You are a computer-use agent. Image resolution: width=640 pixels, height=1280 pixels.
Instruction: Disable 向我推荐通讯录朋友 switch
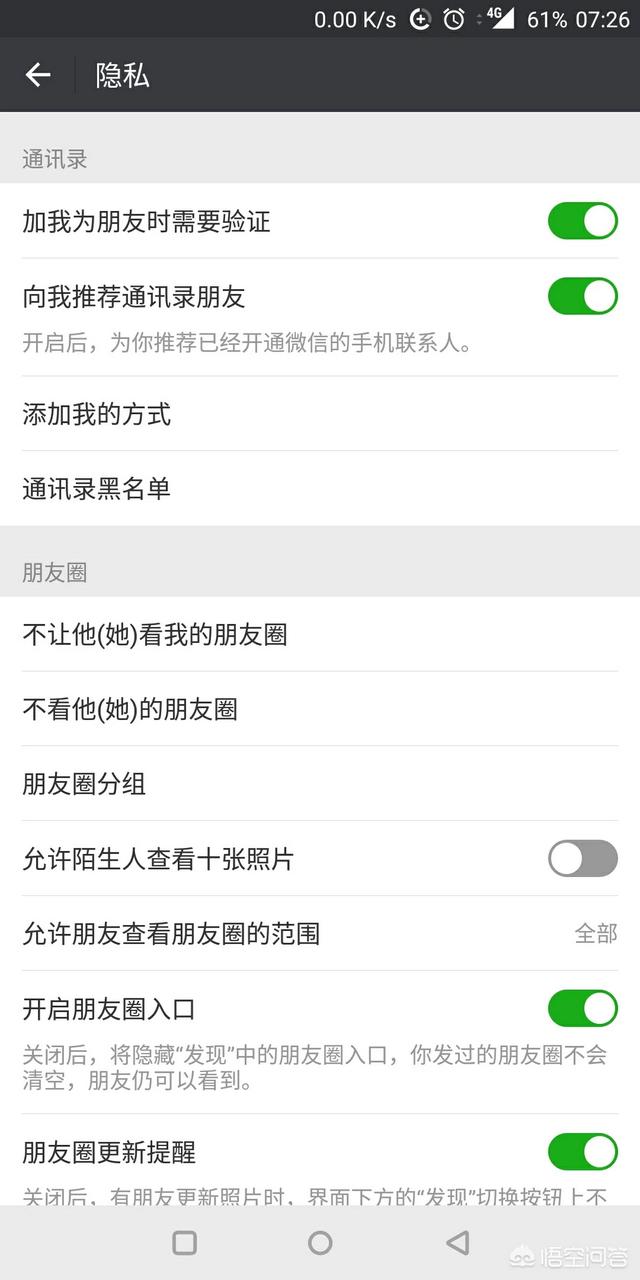tap(582, 296)
